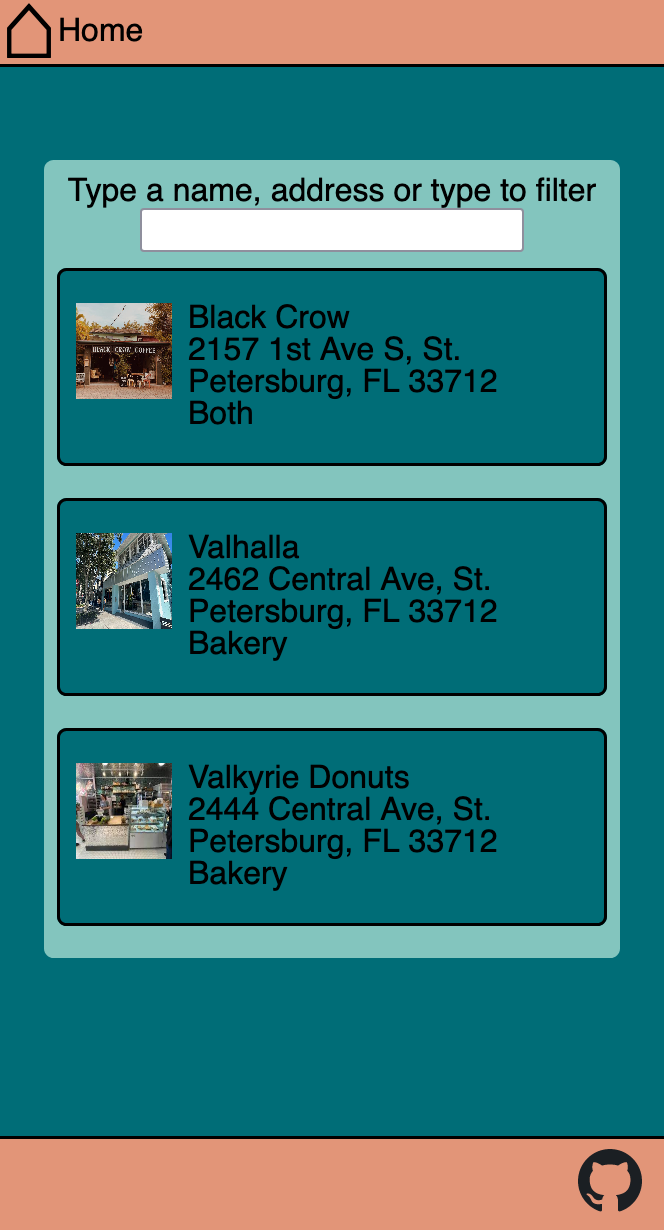Open the Black Crow card
664x1230 pixels.
pyautogui.click(x=331, y=366)
